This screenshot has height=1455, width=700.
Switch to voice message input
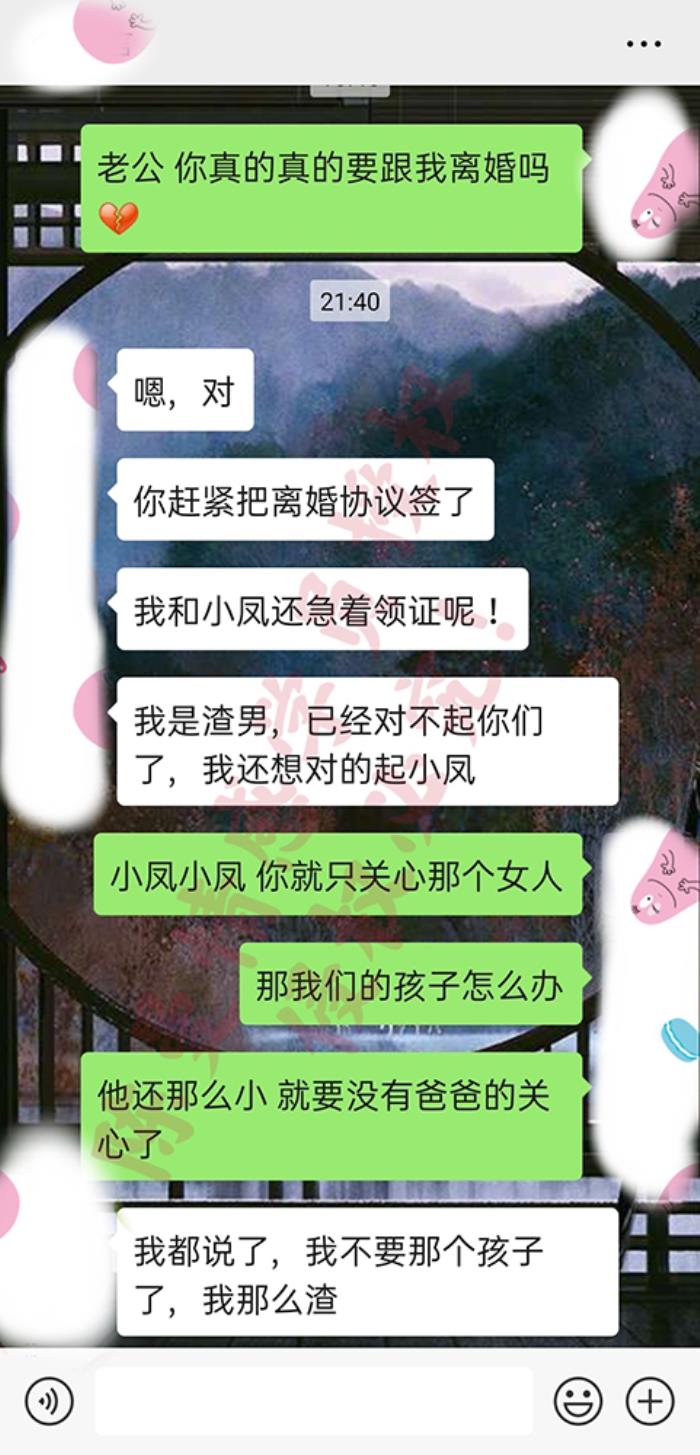49,1401
